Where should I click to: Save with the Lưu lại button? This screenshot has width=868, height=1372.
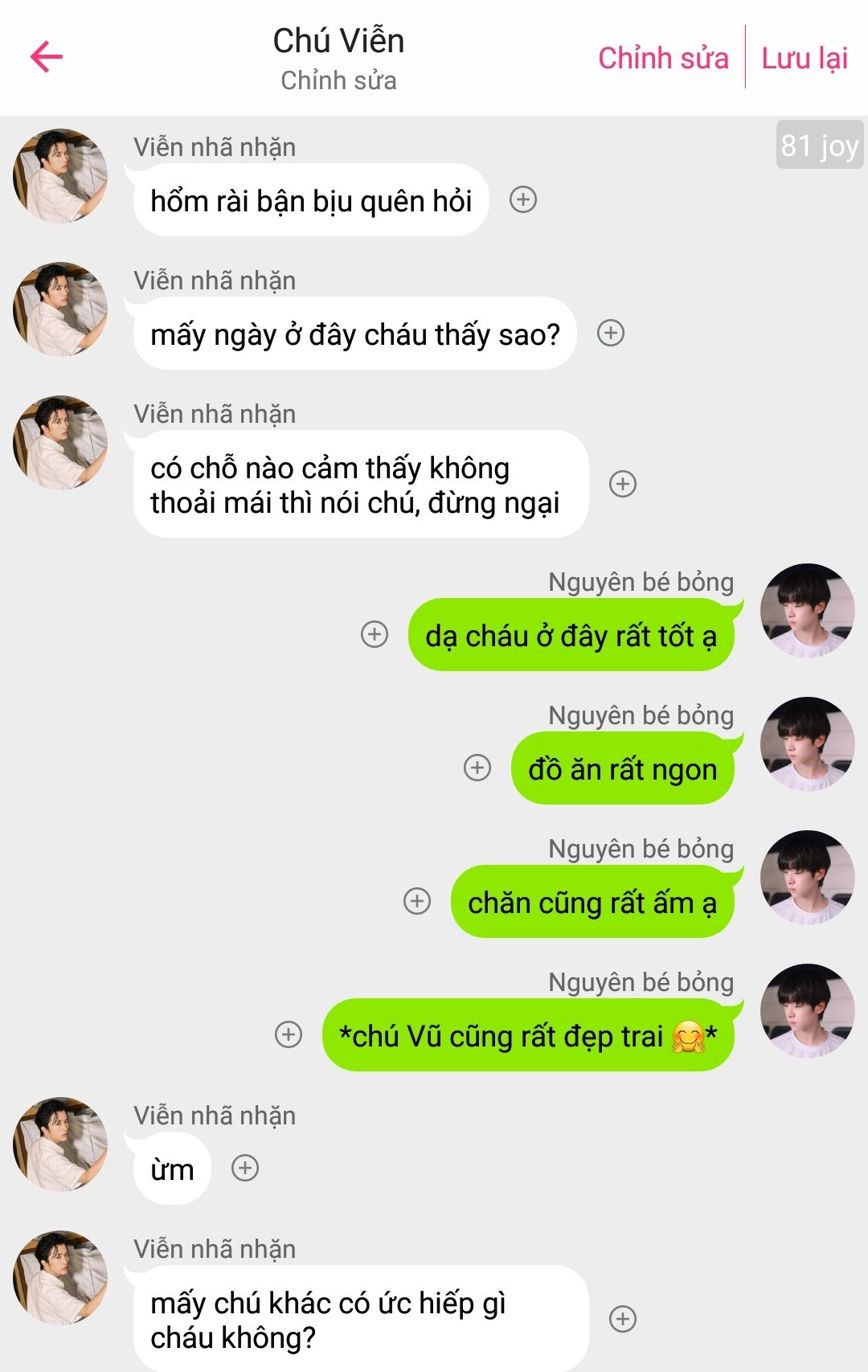[805, 58]
